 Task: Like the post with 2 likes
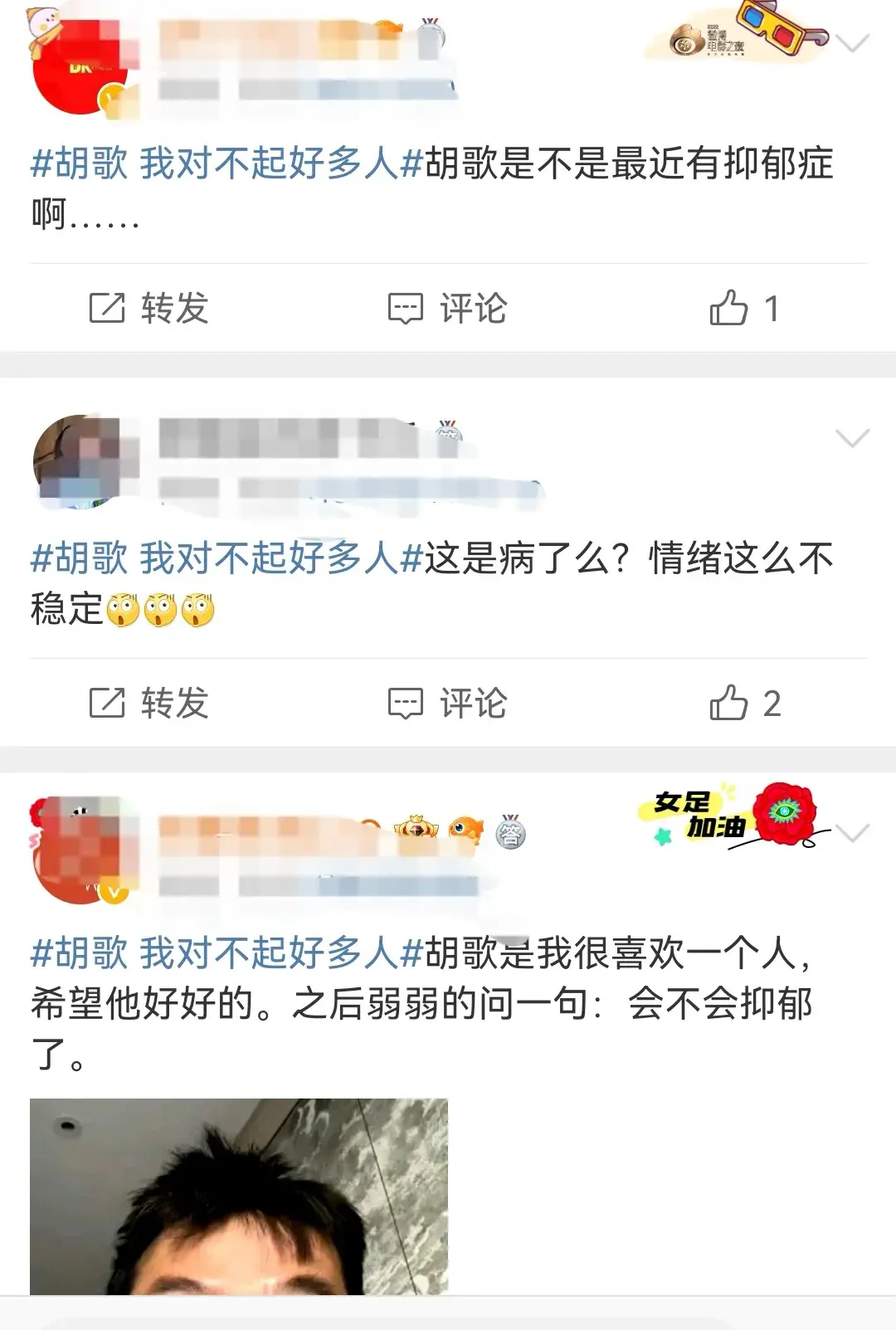tap(744, 704)
